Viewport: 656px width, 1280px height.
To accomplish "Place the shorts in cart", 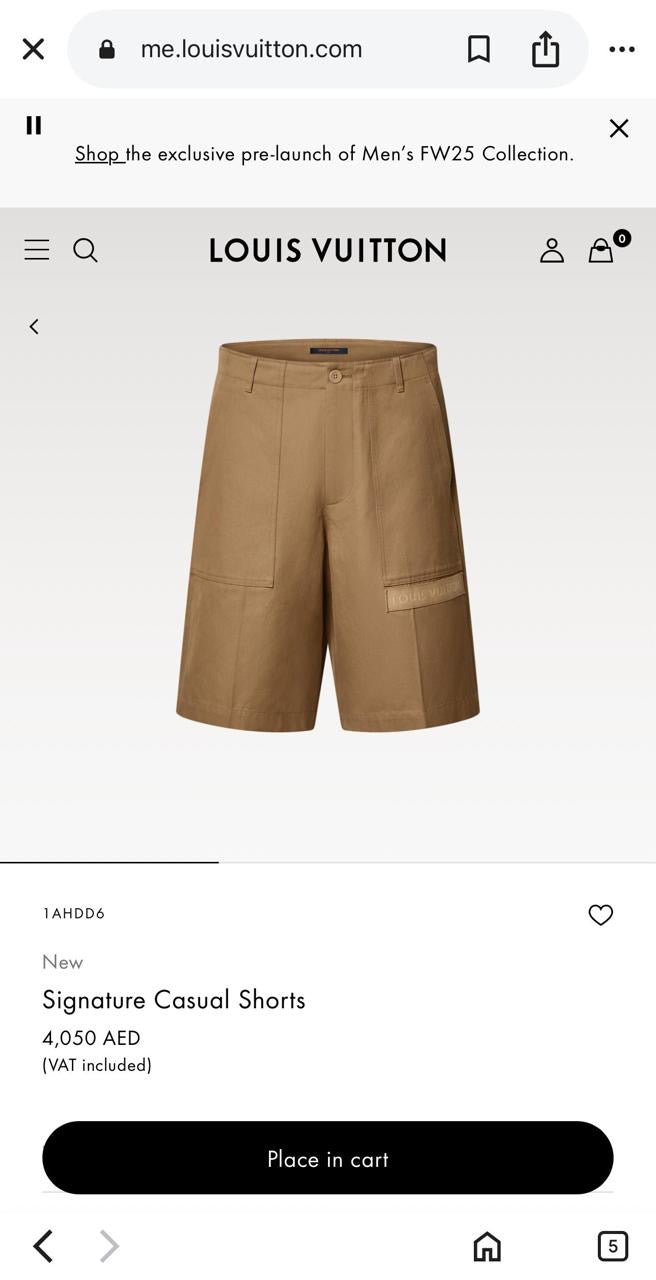I will [327, 1158].
